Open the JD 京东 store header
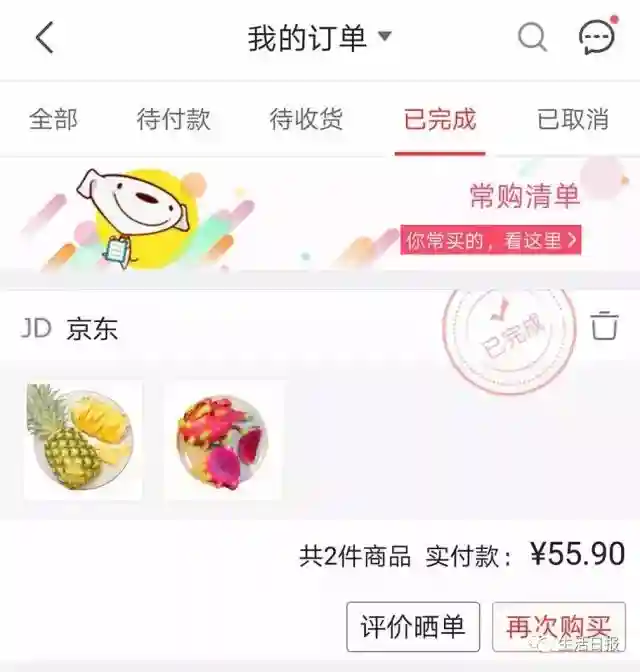 (70, 328)
